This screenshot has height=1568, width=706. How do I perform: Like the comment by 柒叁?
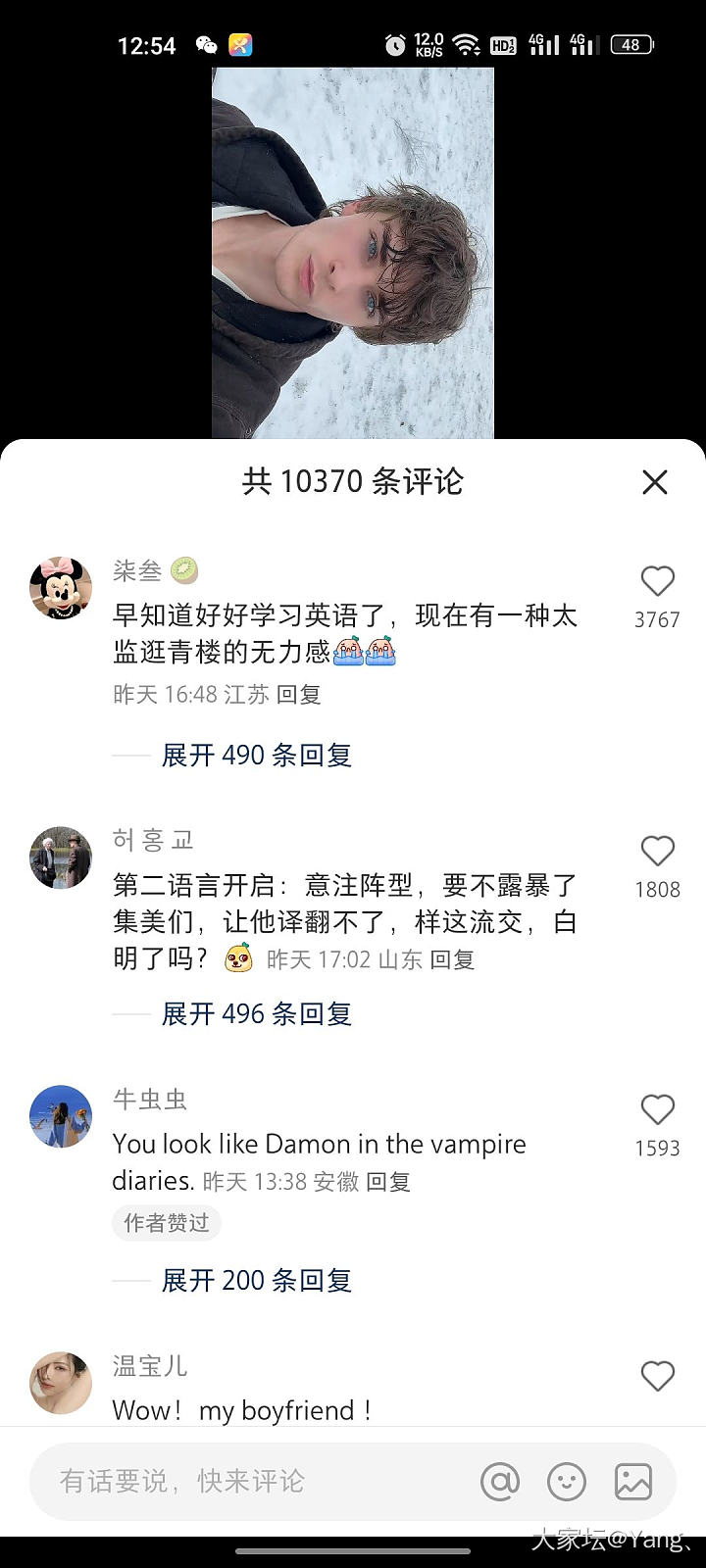(x=657, y=582)
